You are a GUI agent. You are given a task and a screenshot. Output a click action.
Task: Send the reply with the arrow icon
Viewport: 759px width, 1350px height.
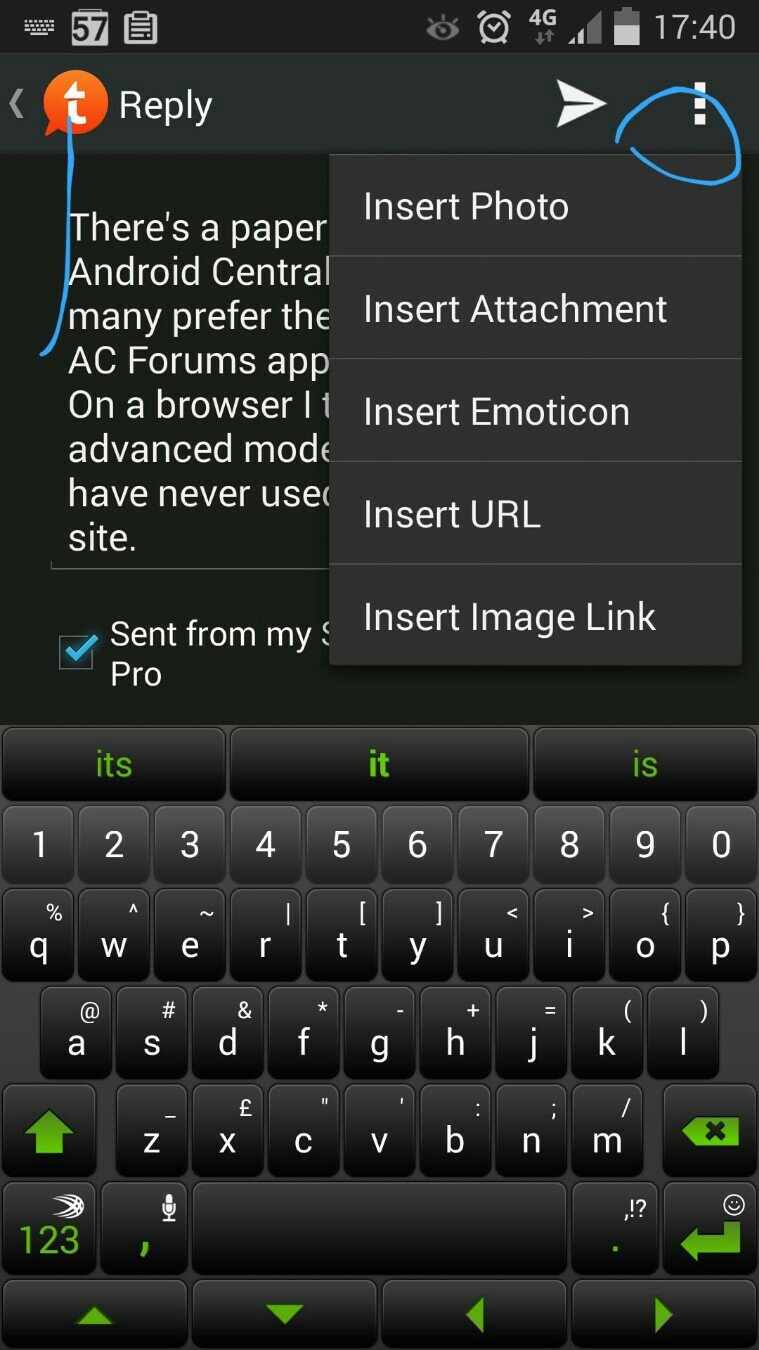(581, 104)
